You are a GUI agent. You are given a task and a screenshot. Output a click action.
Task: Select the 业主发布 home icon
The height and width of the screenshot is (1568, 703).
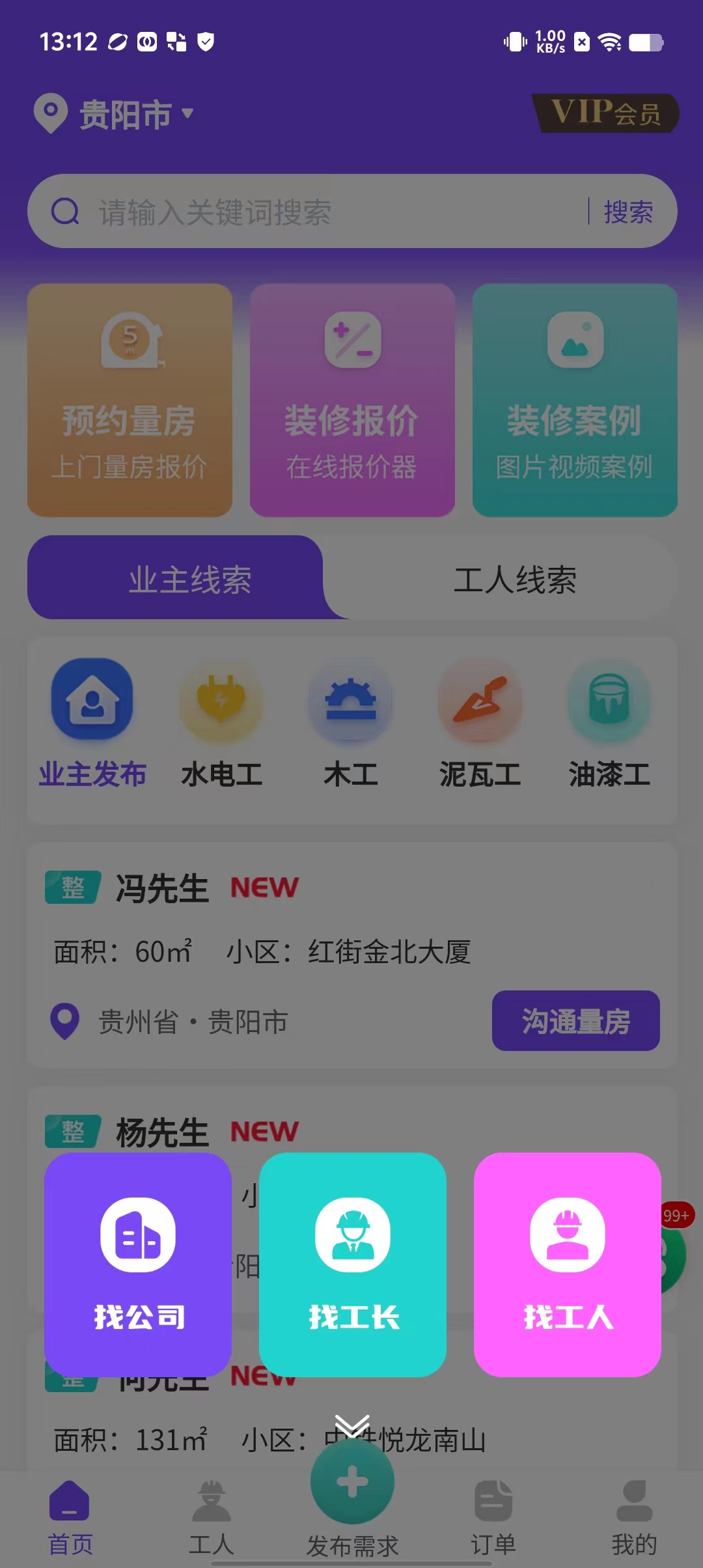91,701
